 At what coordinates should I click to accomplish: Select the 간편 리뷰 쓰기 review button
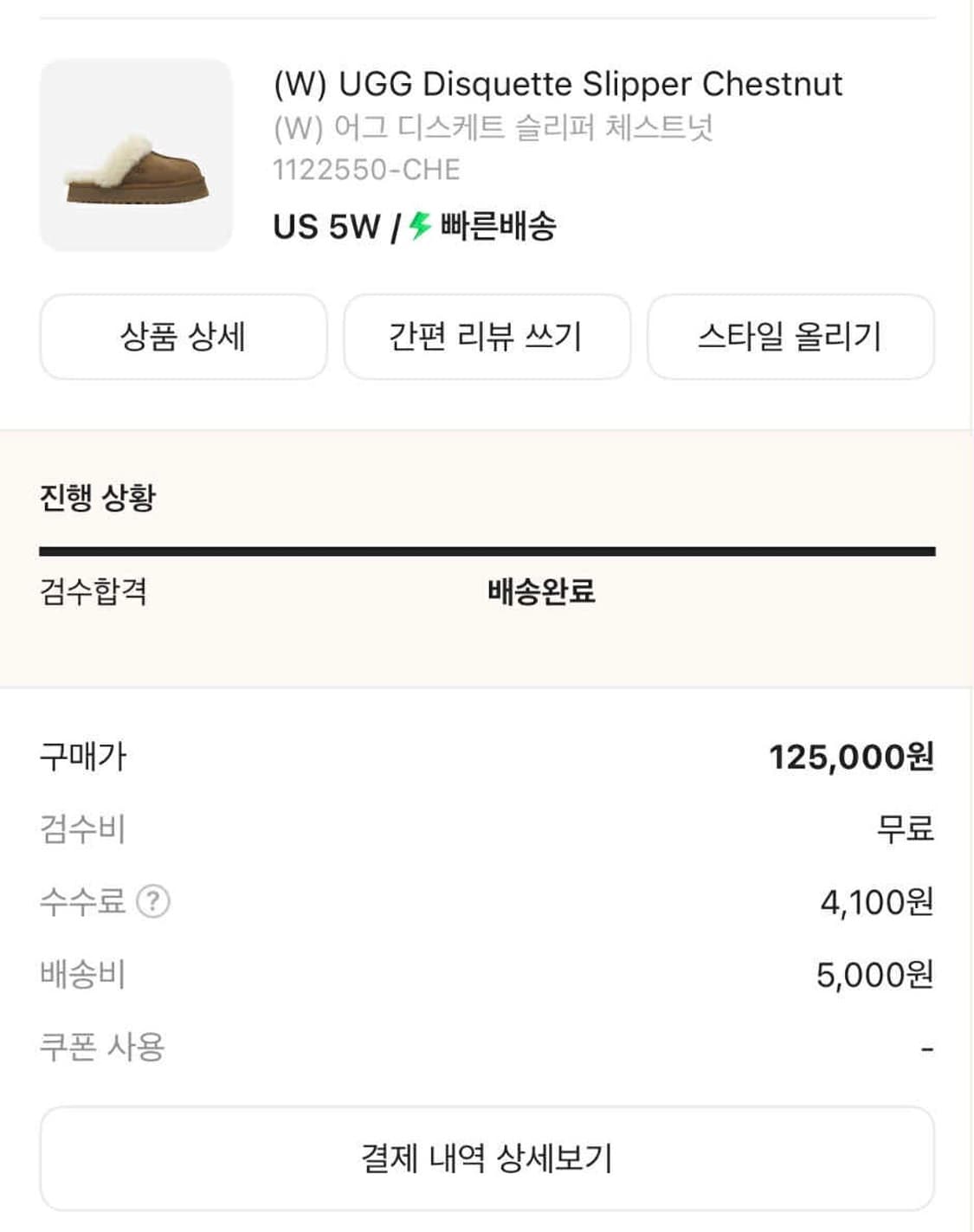coord(487,338)
